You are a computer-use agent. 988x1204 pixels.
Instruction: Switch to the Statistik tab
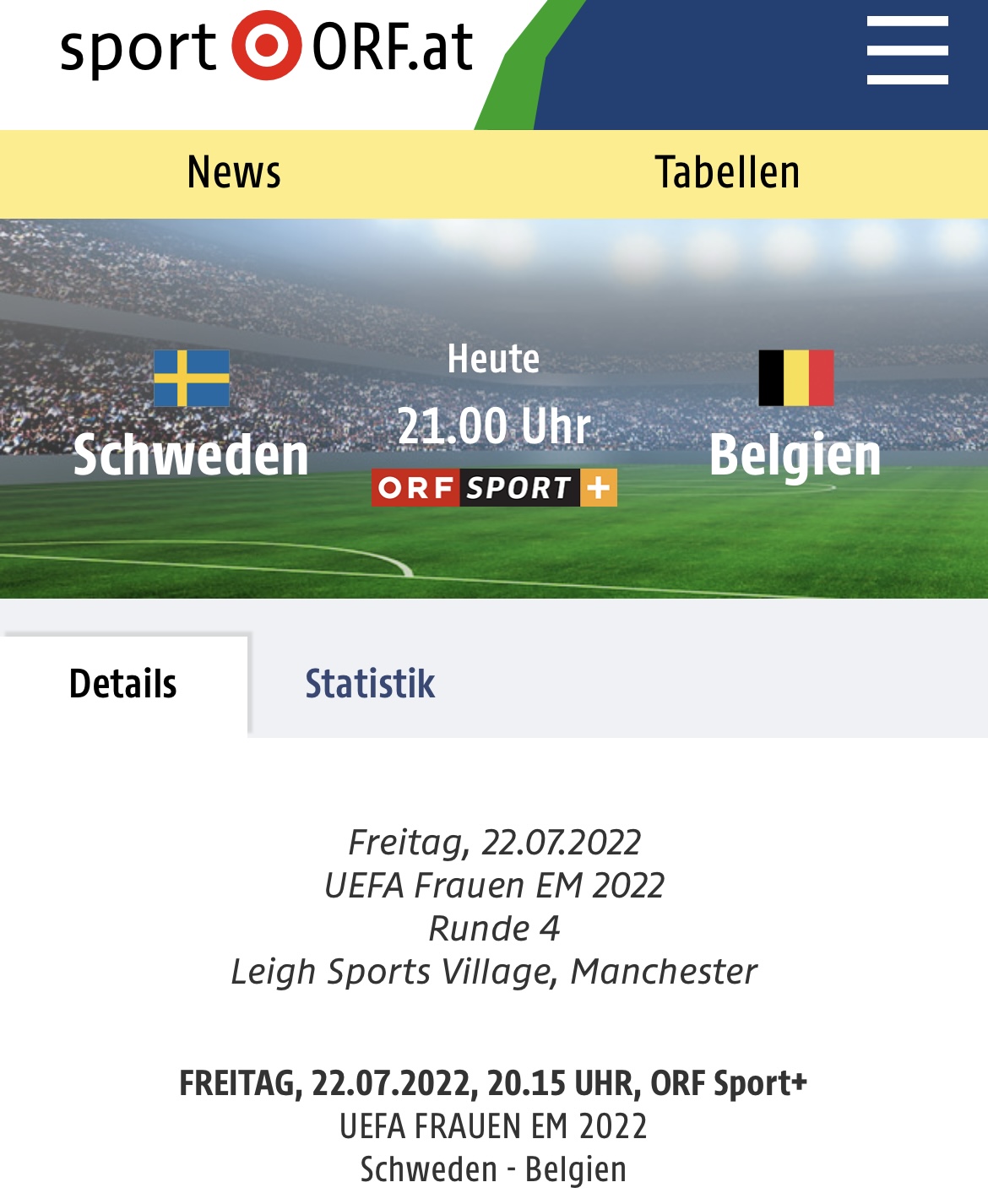pyautogui.click(x=370, y=684)
